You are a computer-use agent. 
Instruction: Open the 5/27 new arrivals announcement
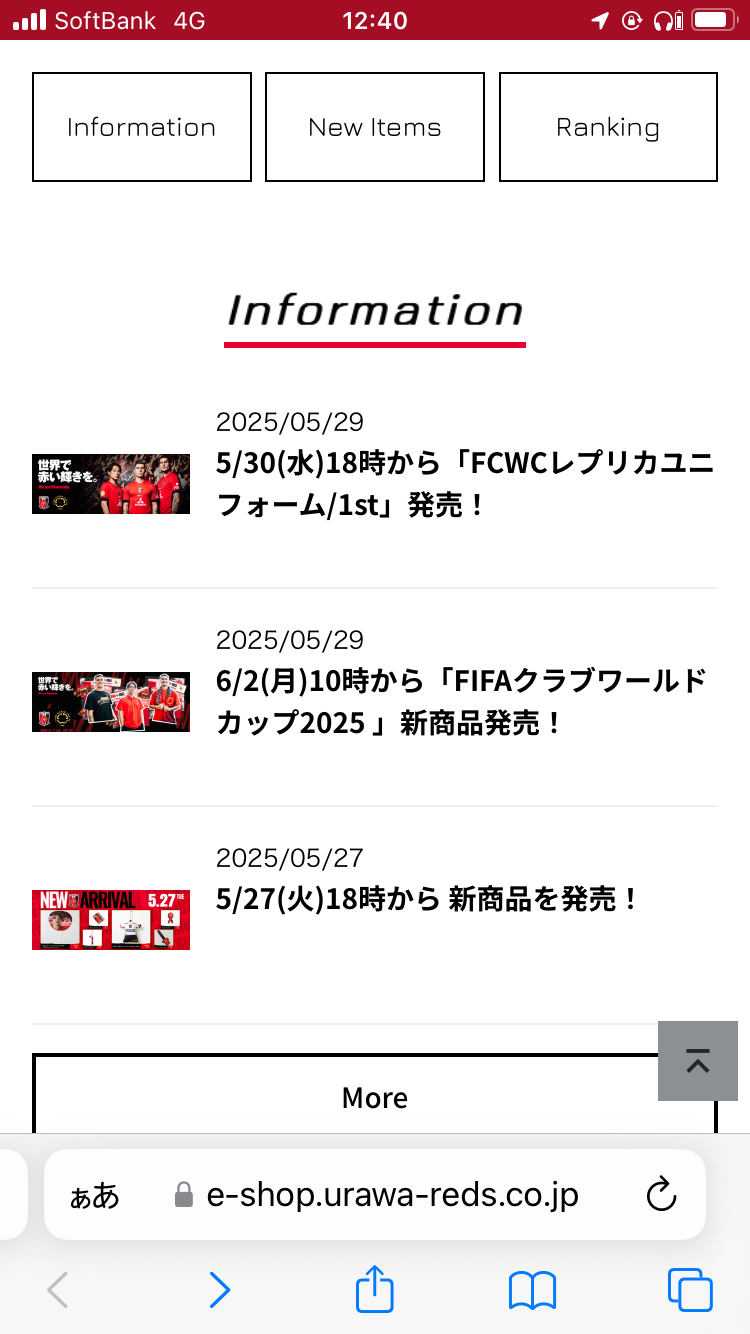coord(428,899)
